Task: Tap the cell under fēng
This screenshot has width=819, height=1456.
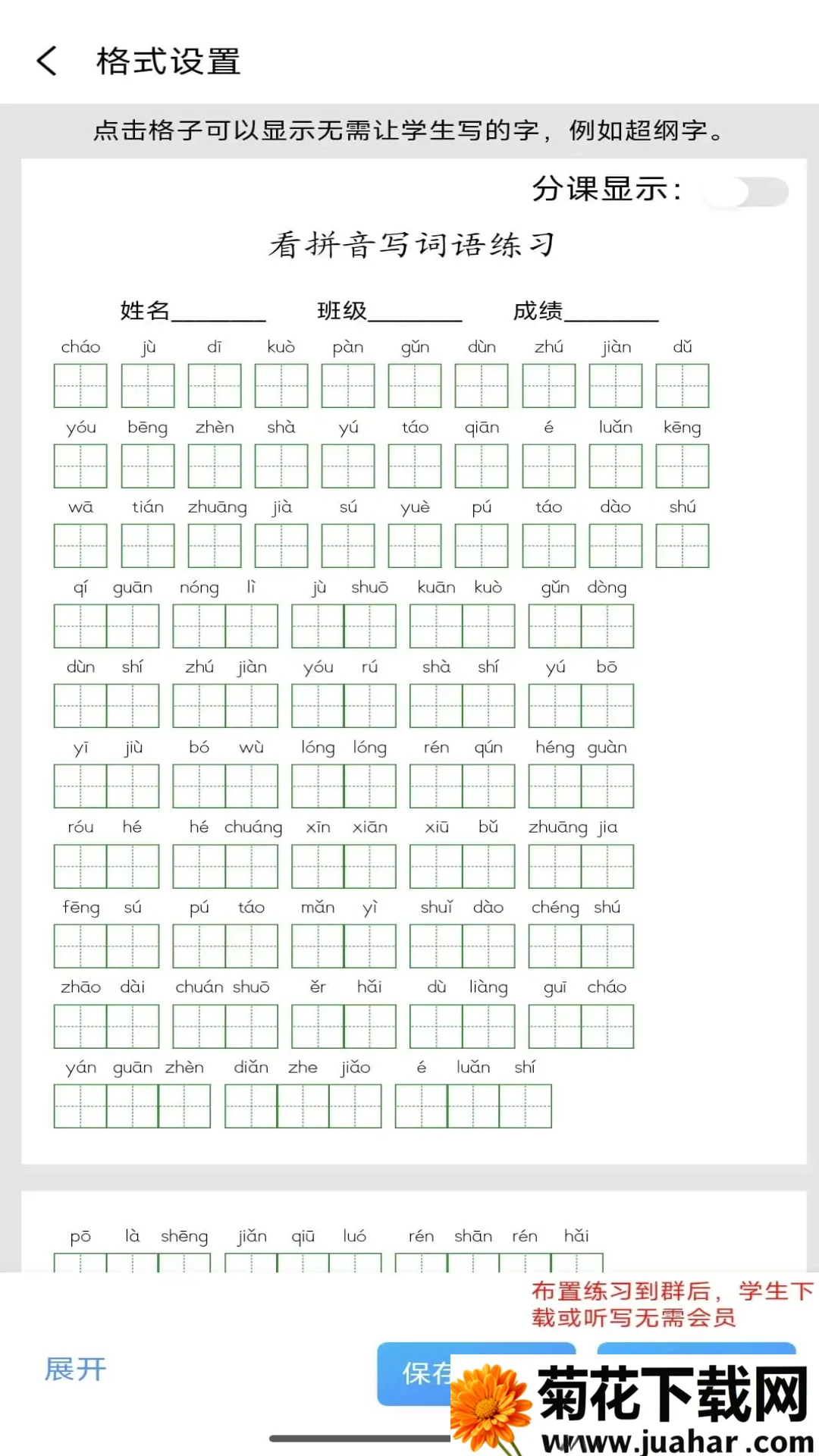Action: [x=80, y=946]
